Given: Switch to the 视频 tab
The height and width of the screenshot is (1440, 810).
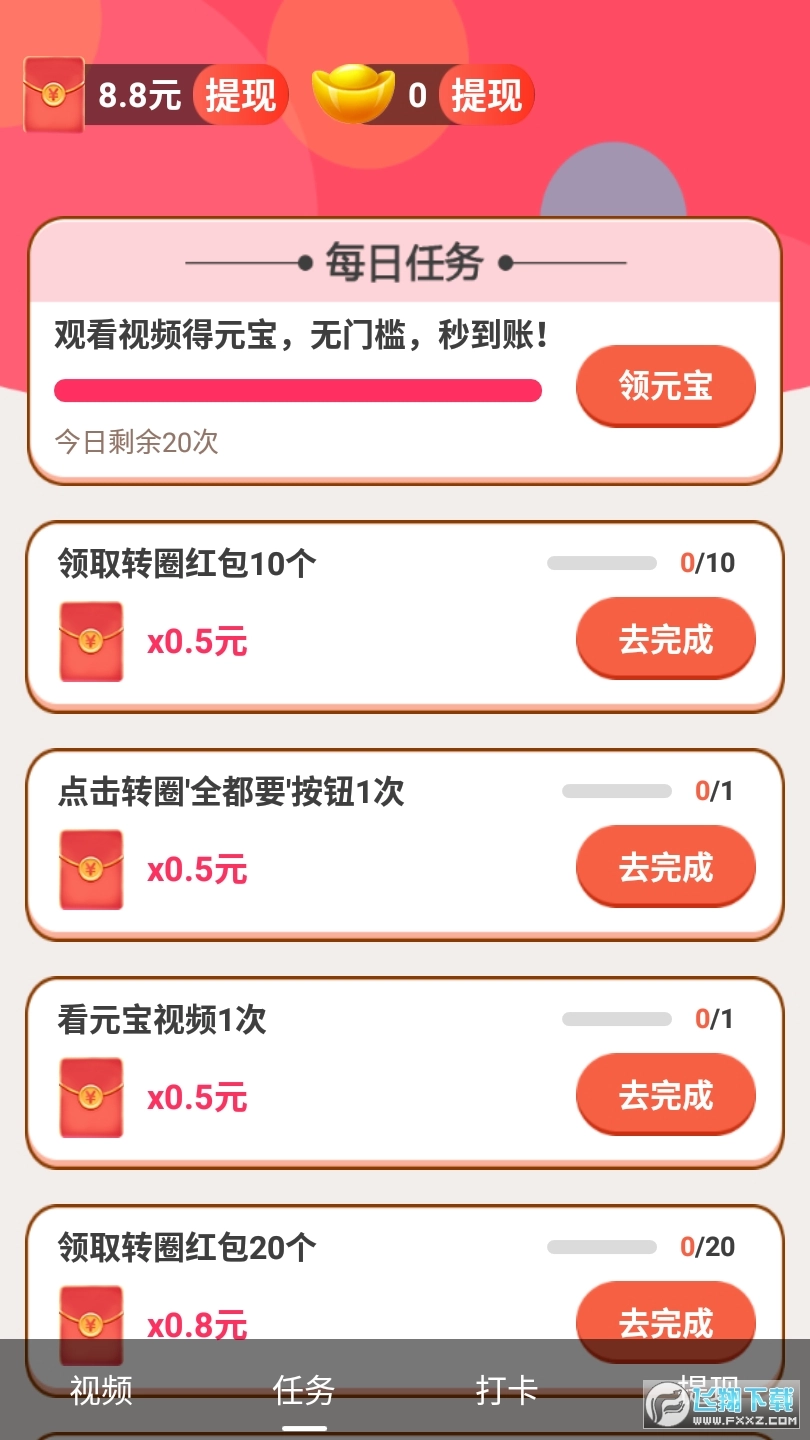Looking at the screenshot, I should tap(100, 1390).
